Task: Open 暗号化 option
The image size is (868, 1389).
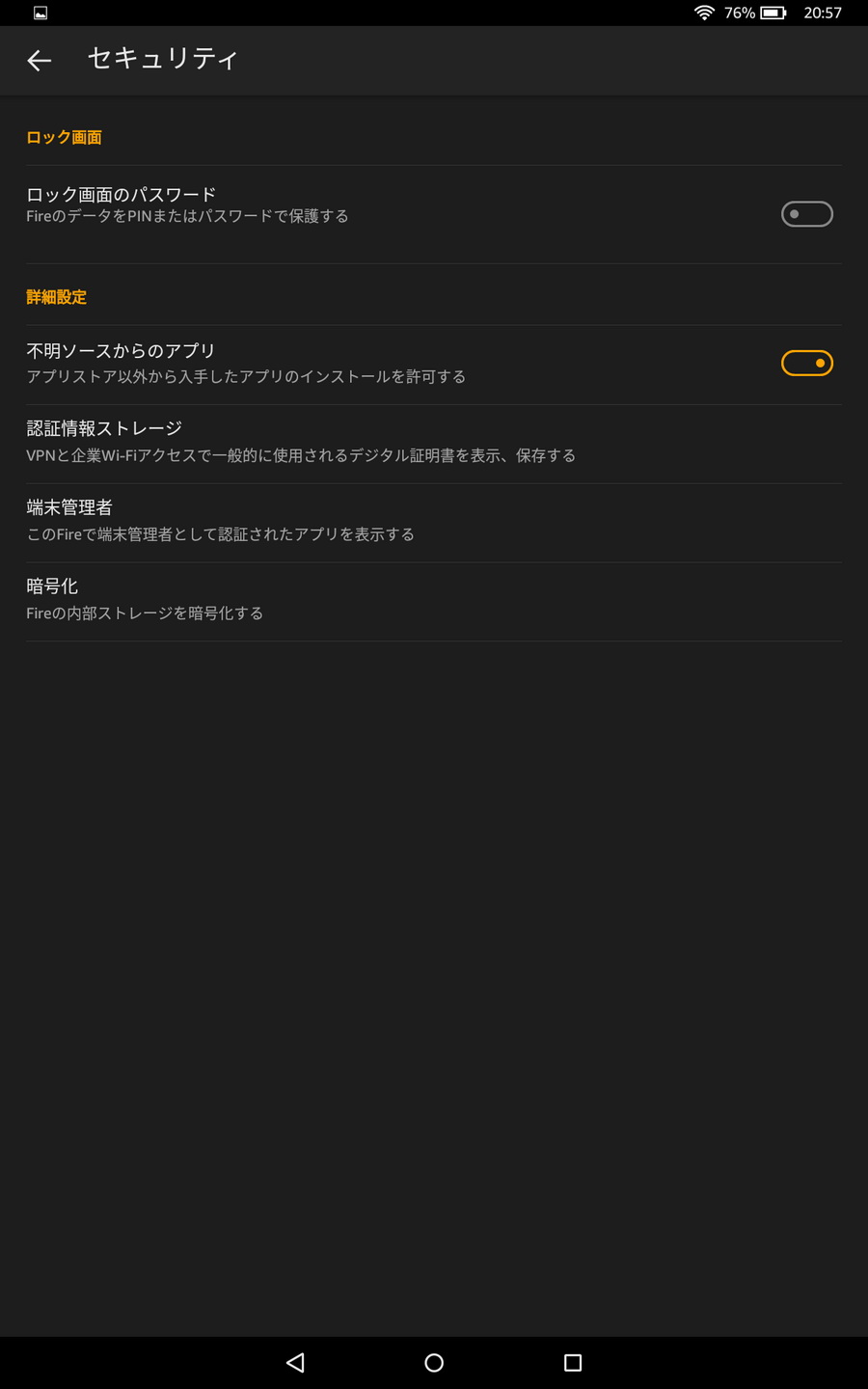Action: pyautogui.click(x=434, y=602)
